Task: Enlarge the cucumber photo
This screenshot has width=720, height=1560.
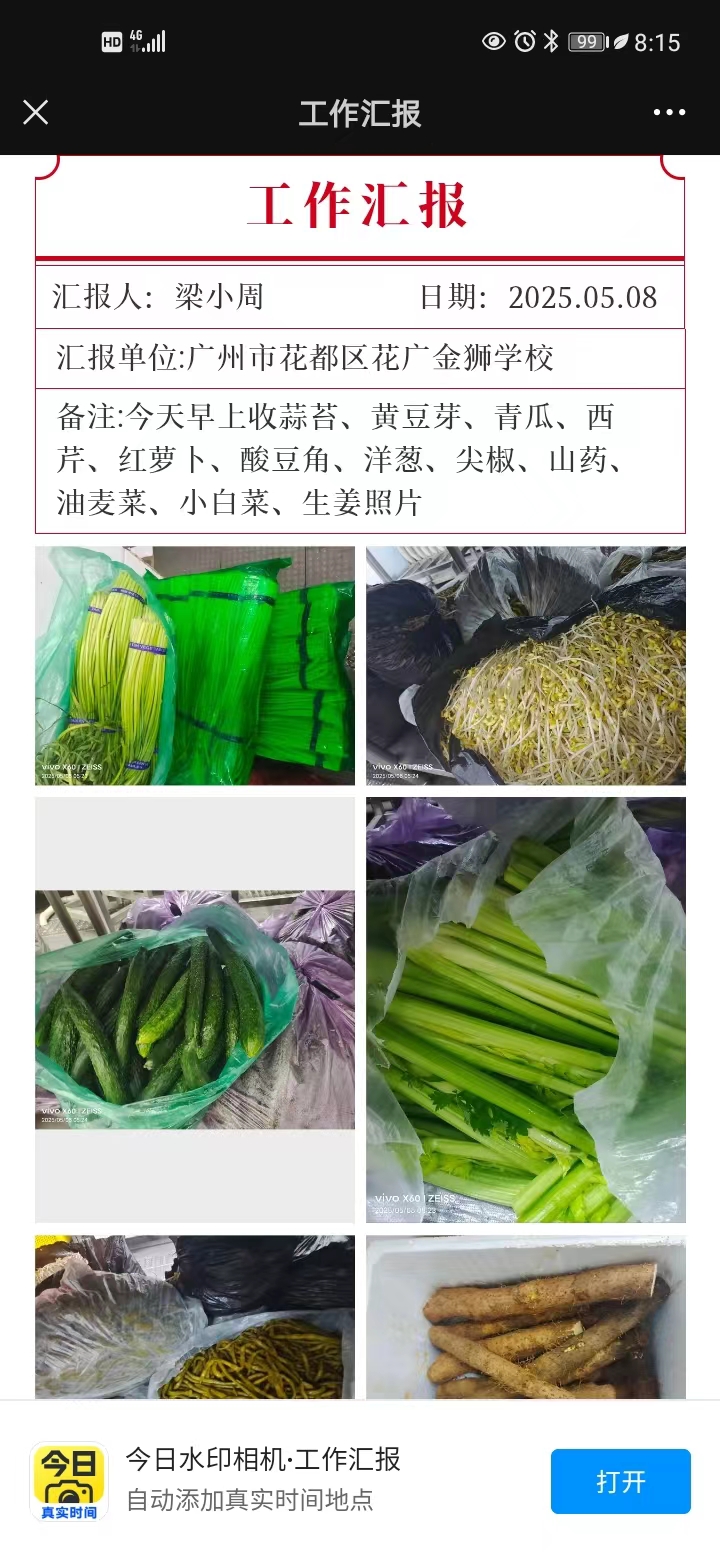Action: (x=195, y=1010)
